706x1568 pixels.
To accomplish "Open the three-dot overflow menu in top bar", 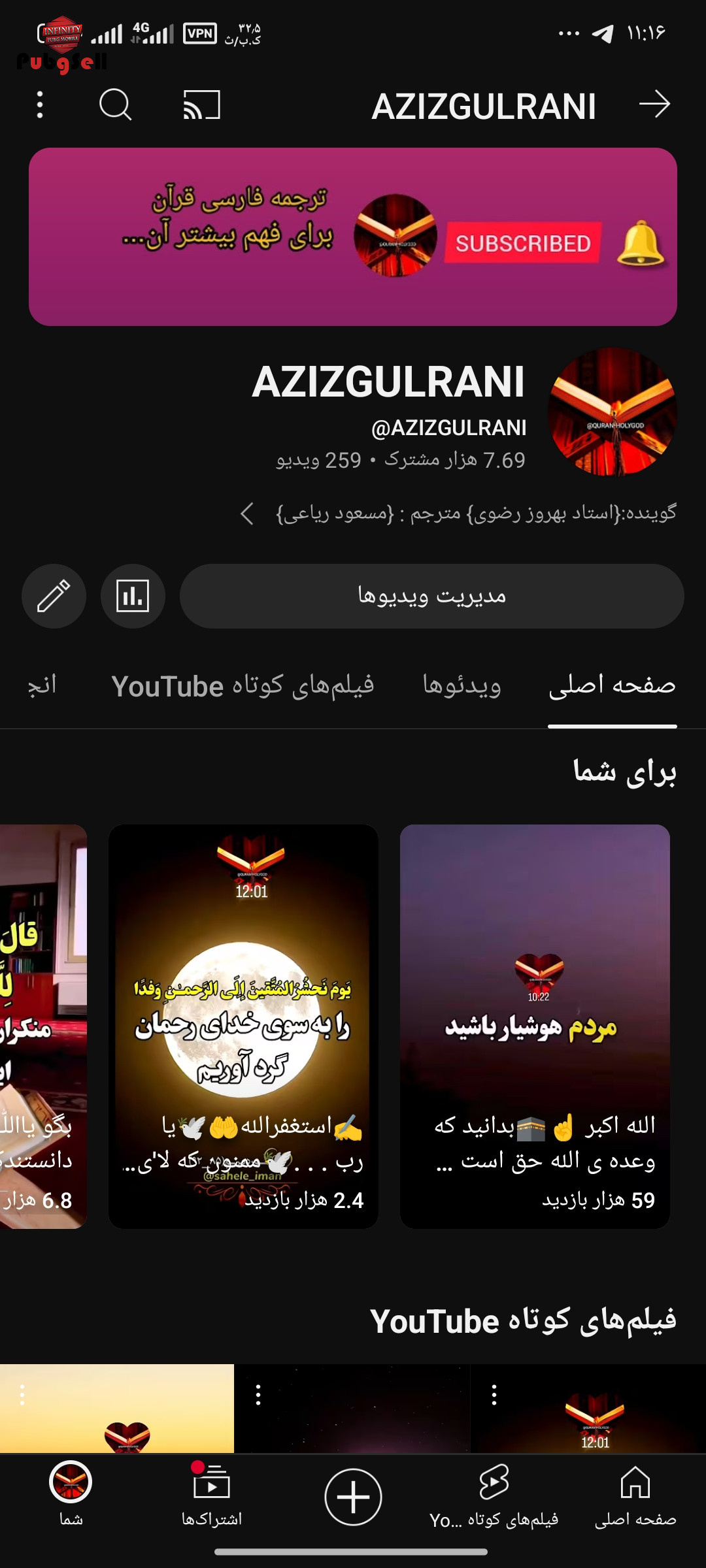I will pos(40,105).
